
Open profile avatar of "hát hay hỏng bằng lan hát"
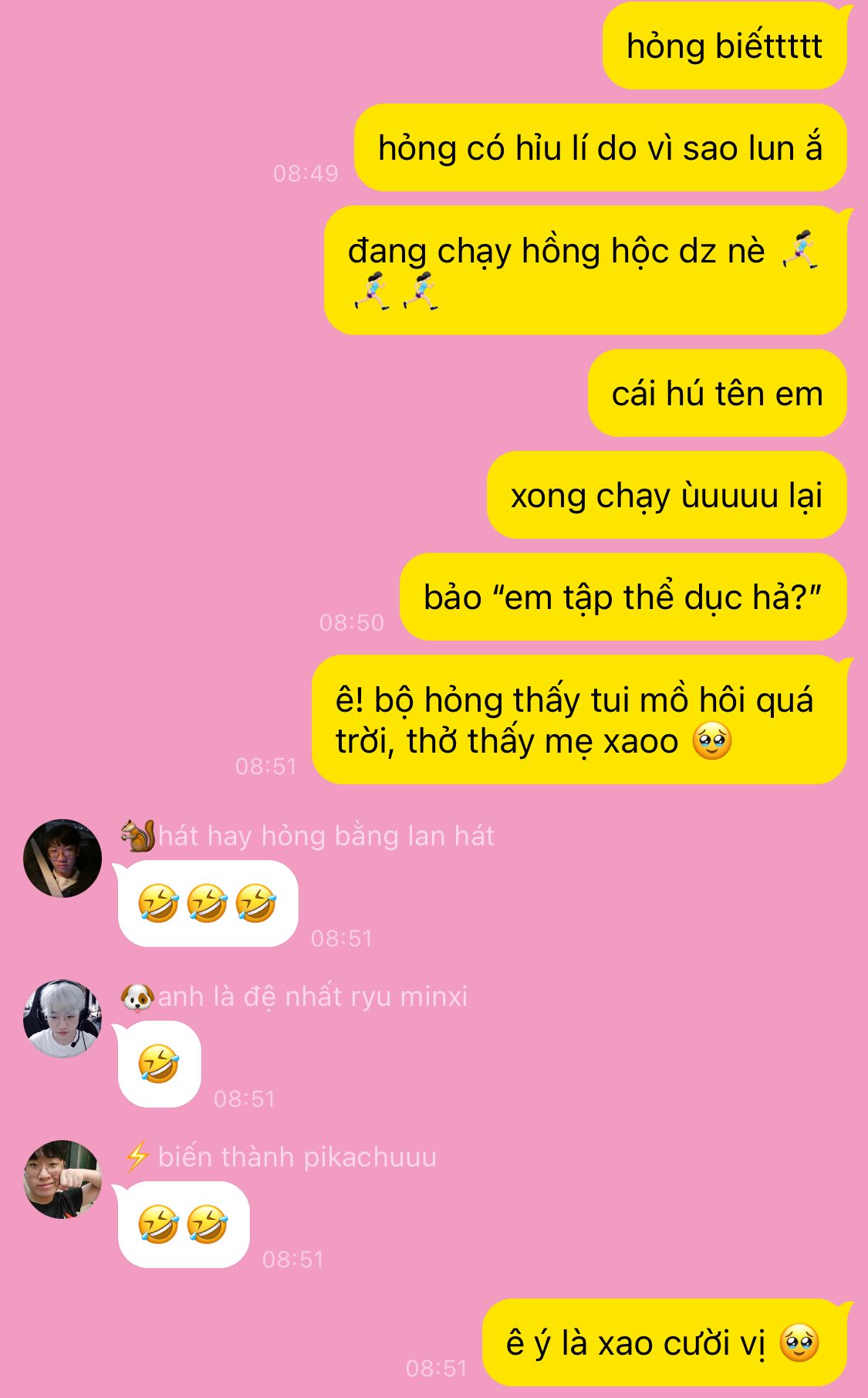[x=62, y=858]
